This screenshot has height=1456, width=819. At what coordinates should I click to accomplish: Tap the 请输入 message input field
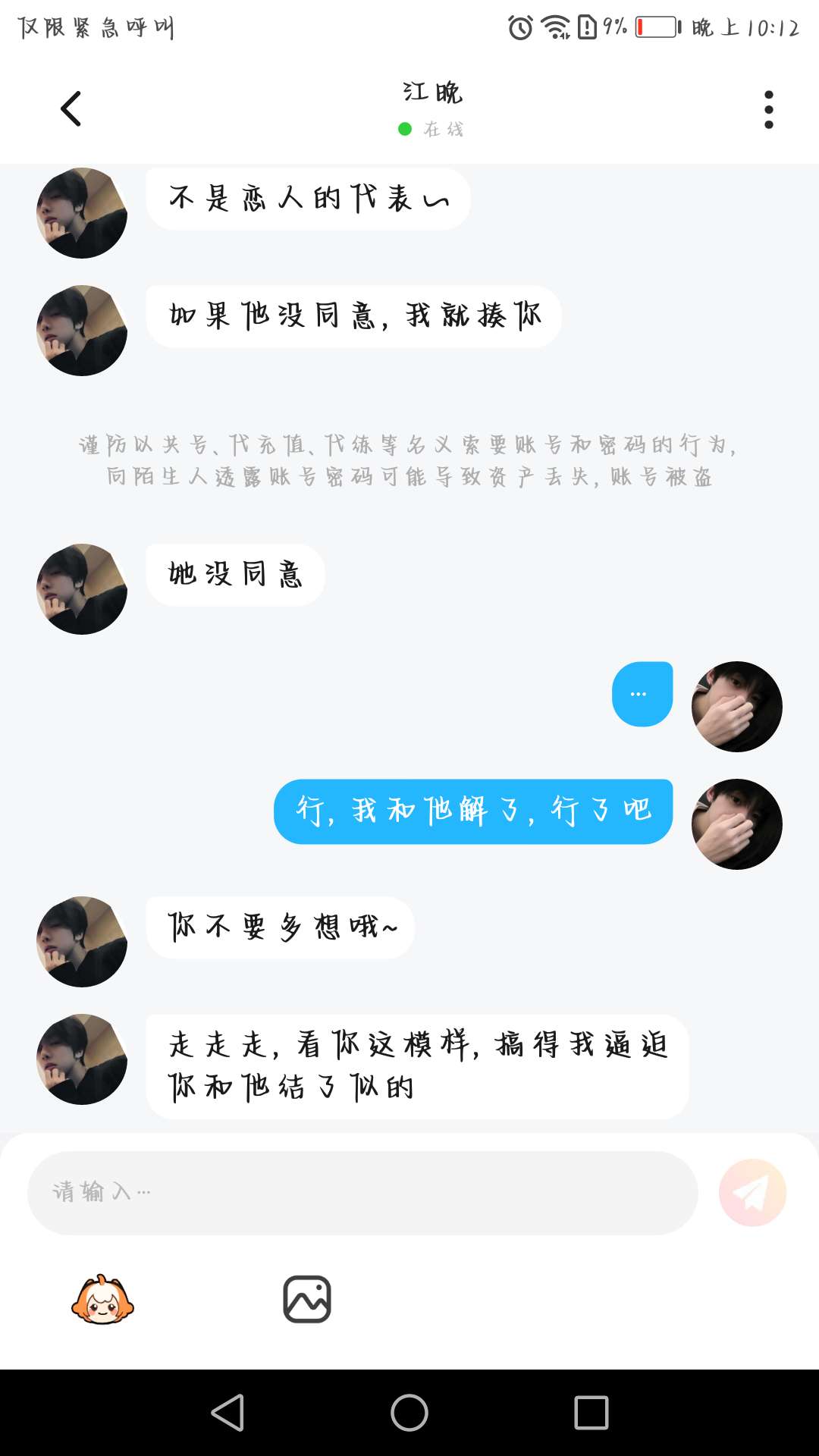[x=362, y=1192]
